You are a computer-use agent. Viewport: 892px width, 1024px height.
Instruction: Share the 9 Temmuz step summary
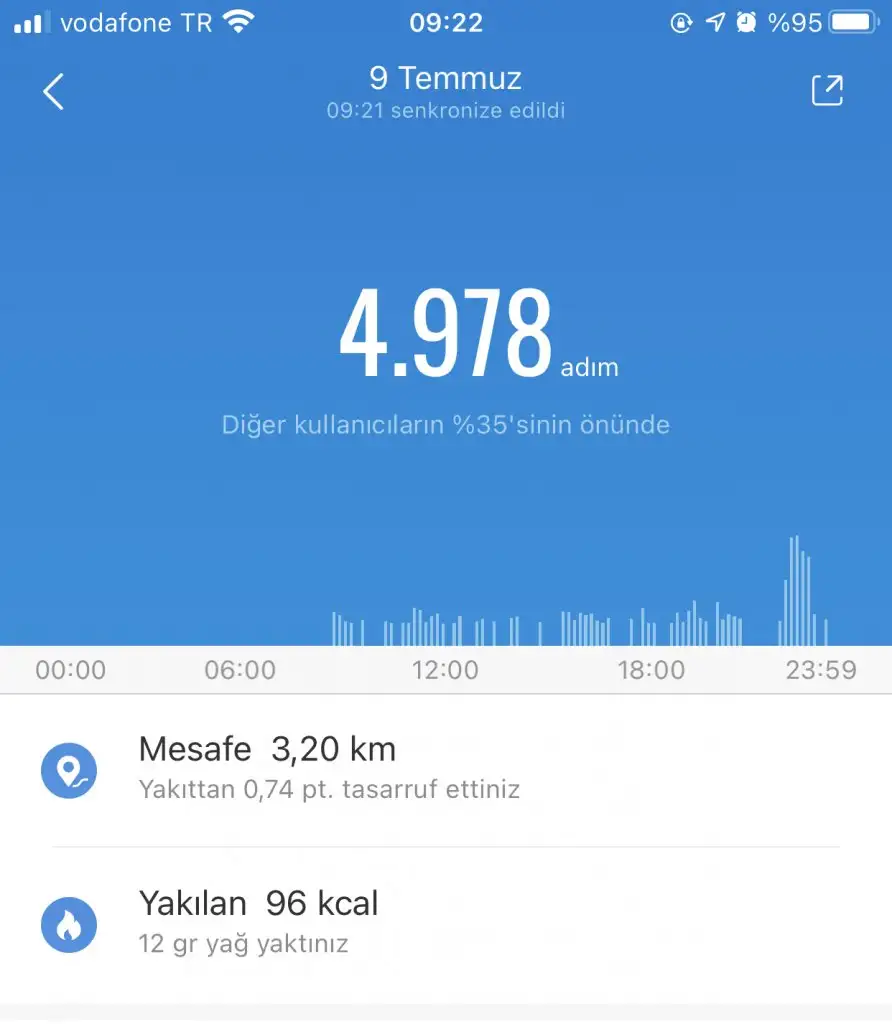pyautogui.click(x=827, y=91)
